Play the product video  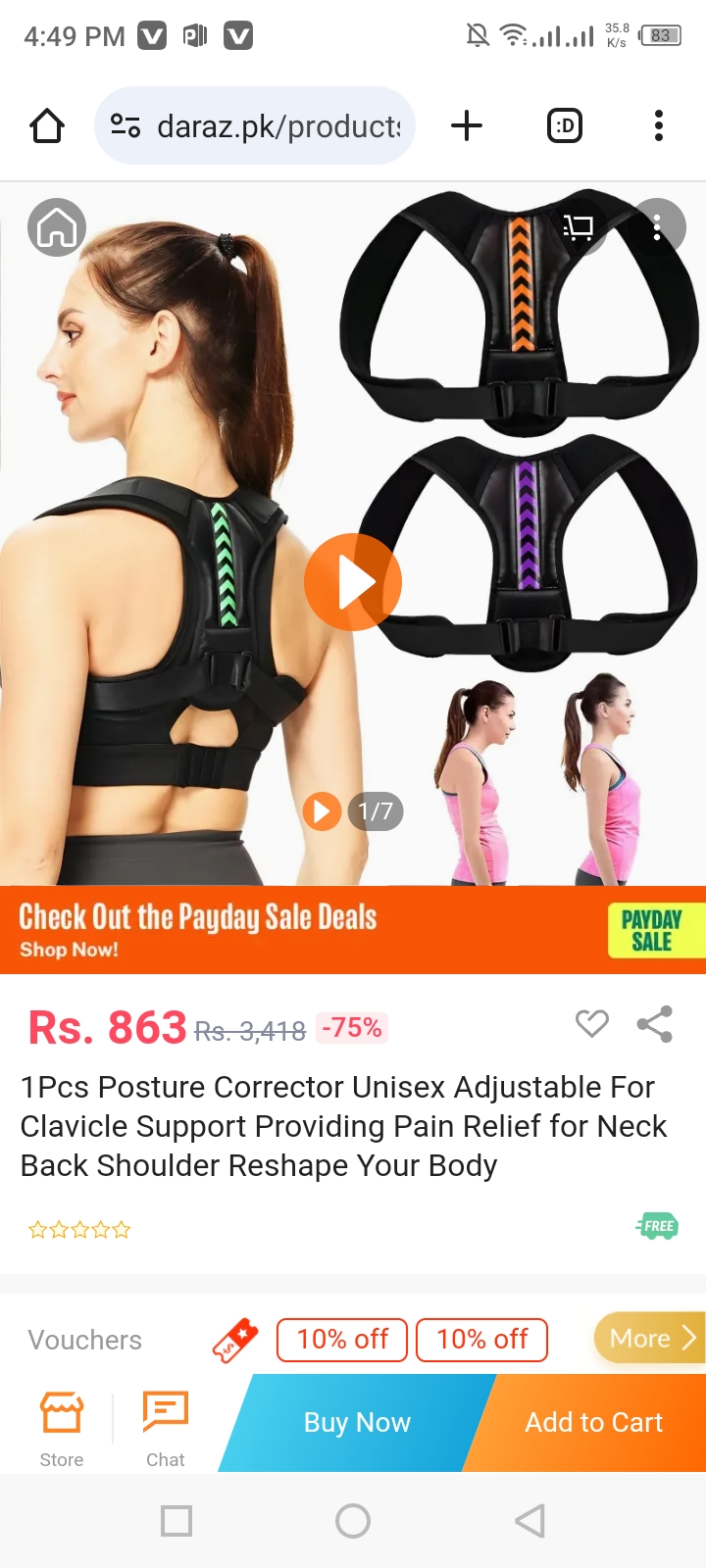point(353,582)
